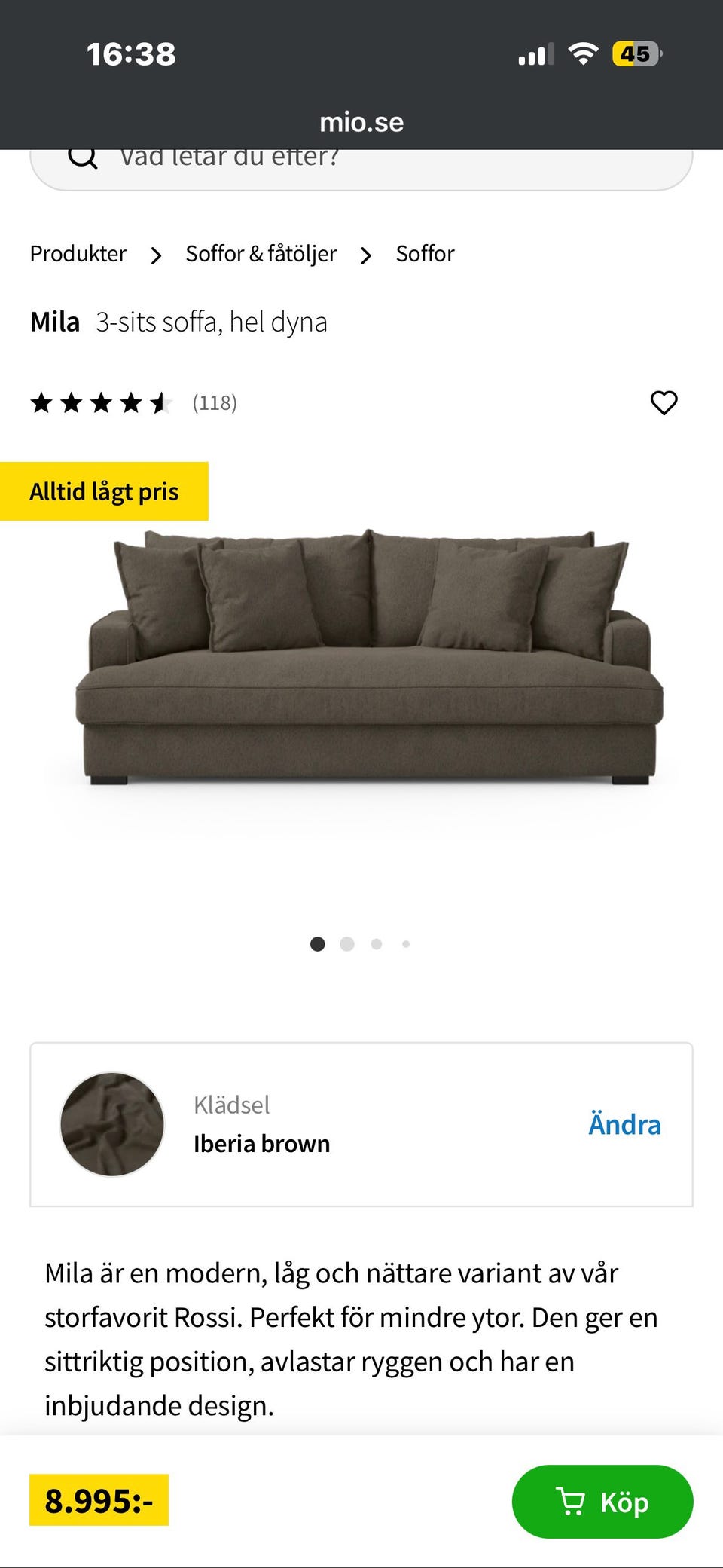Click the first star in the rating

pos(43,402)
